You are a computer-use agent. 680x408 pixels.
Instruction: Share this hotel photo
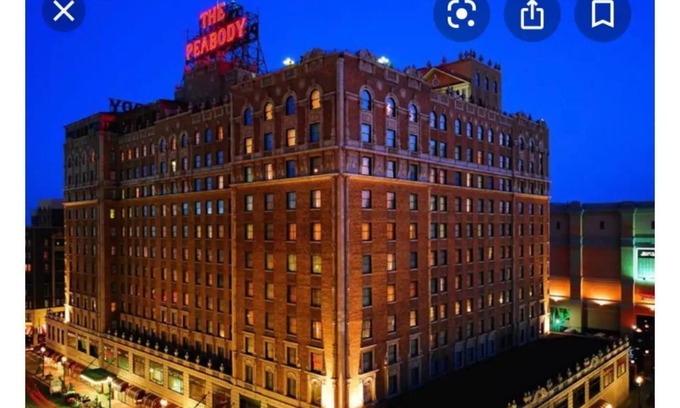(x=532, y=14)
